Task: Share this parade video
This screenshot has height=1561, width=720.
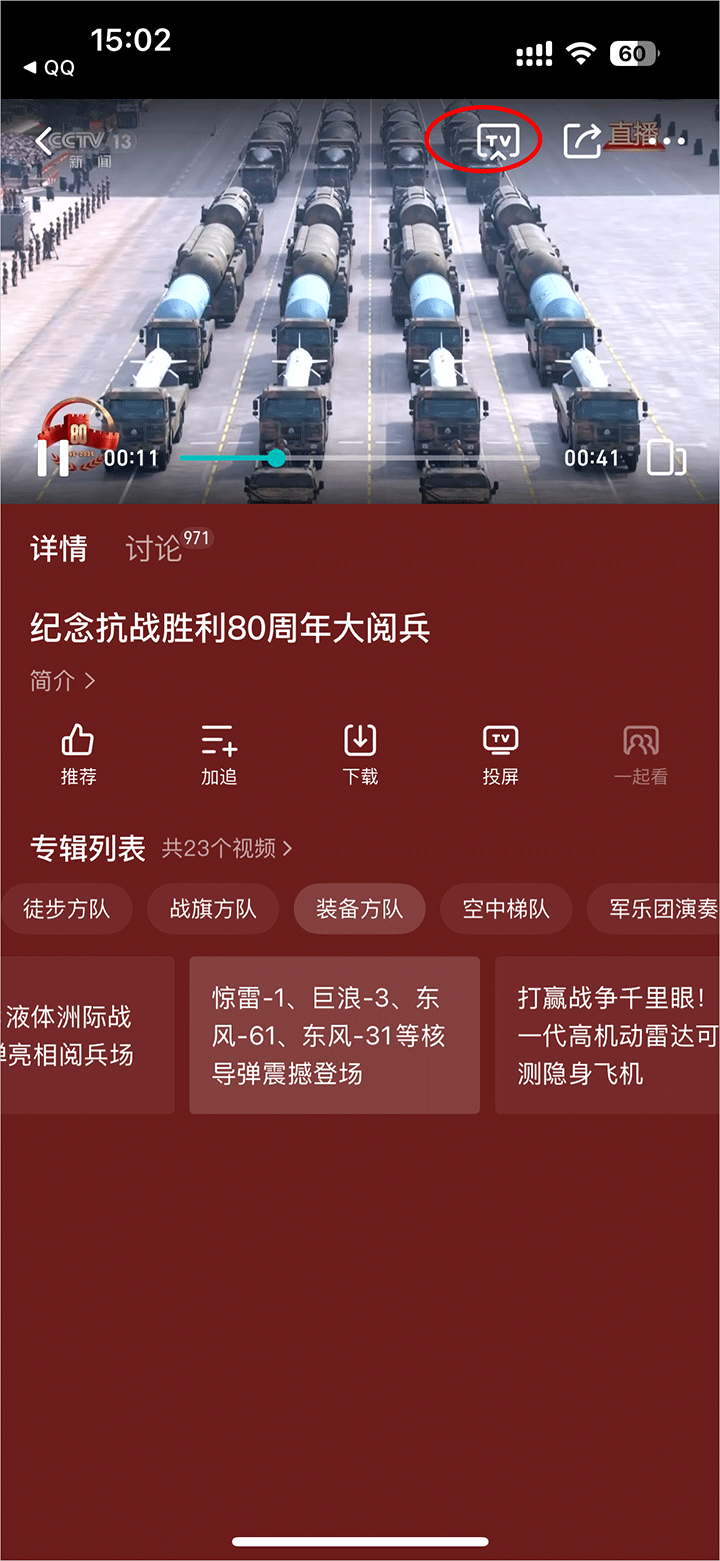Action: click(581, 141)
